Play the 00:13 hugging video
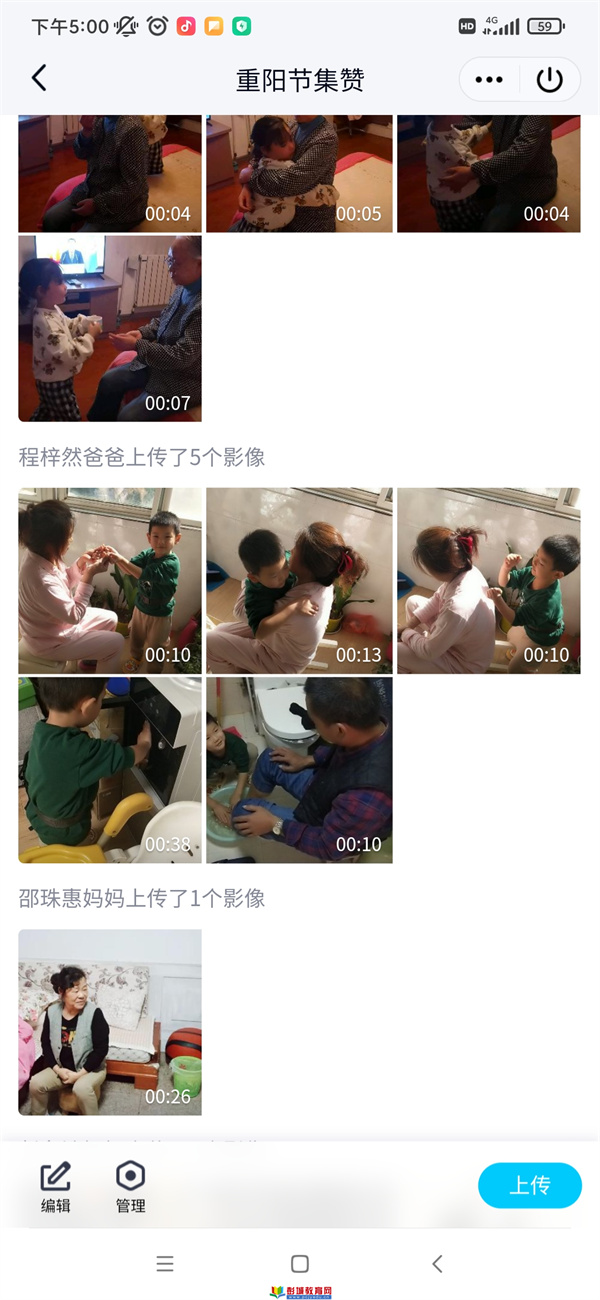Screen dimensions: 600x1300 coord(299,580)
